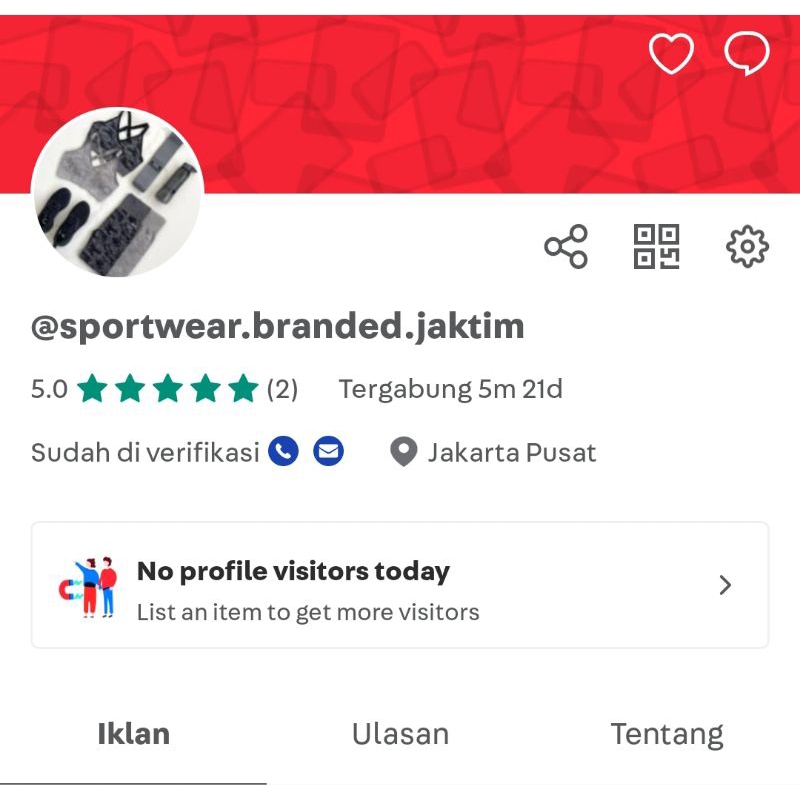
Task: Open the sportwear.branded.jaktim profile picture
Action: click(118, 193)
